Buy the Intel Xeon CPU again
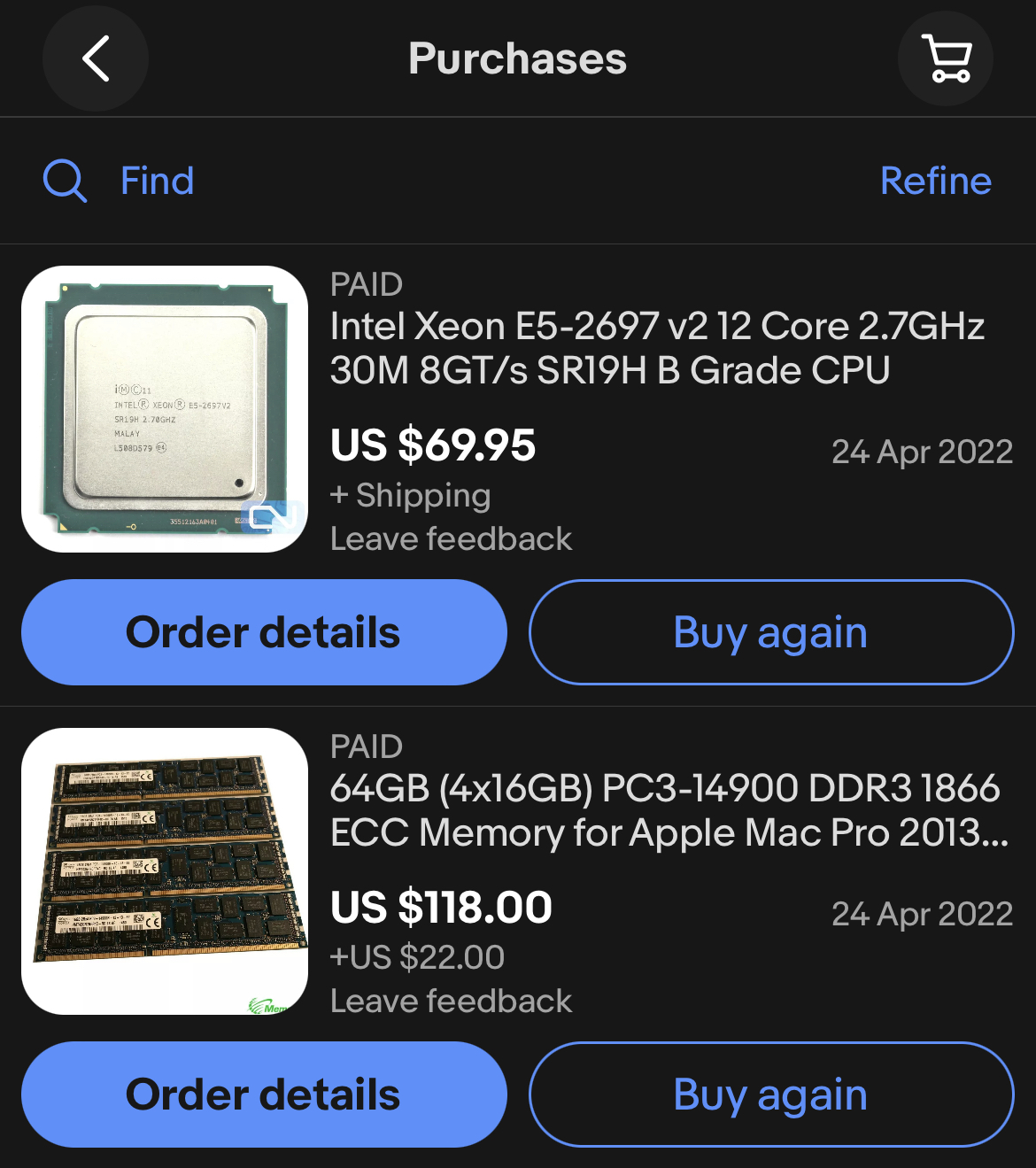This screenshot has height=1168, width=1036. point(770,632)
